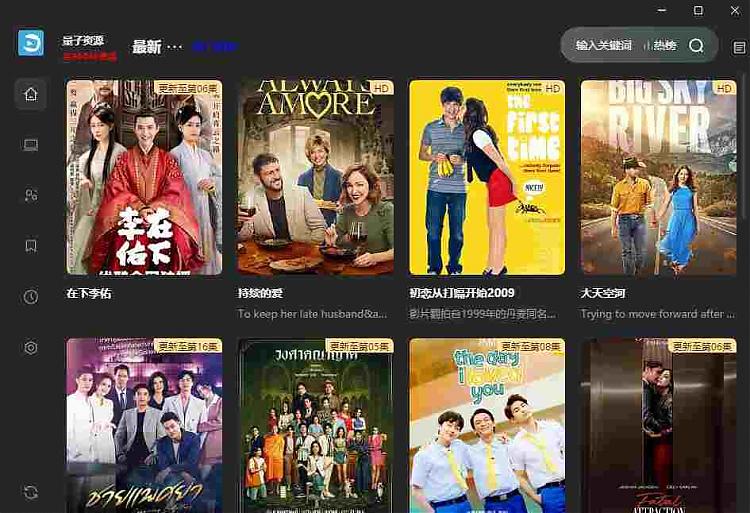The height and width of the screenshot is (513, 750).
Task: Open the 初恋从扫扁开始2009 movie card
Action: tap(487, 178)
